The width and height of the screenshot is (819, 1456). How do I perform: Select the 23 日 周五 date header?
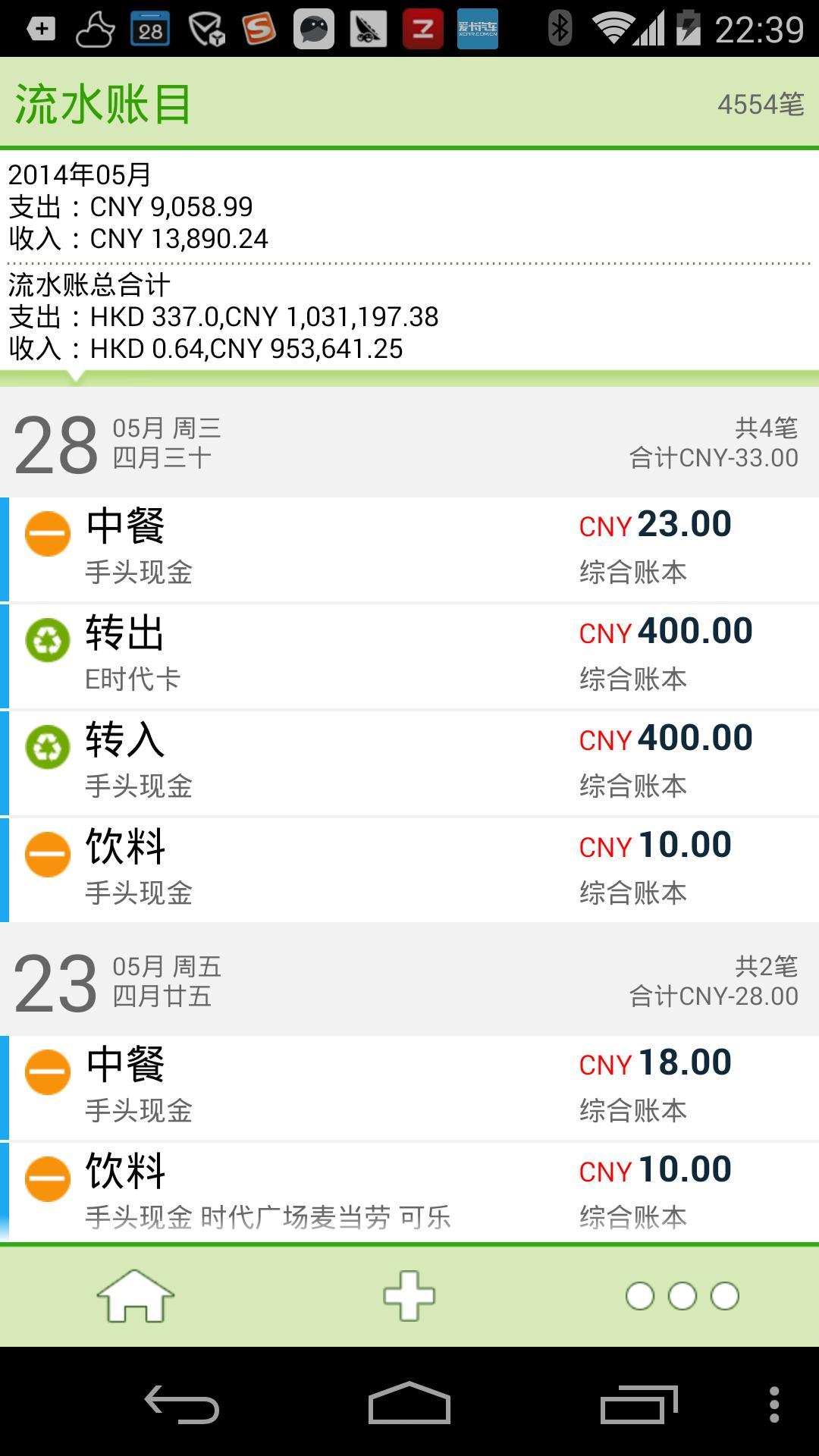pyautogui.click(x=409, y=981)
